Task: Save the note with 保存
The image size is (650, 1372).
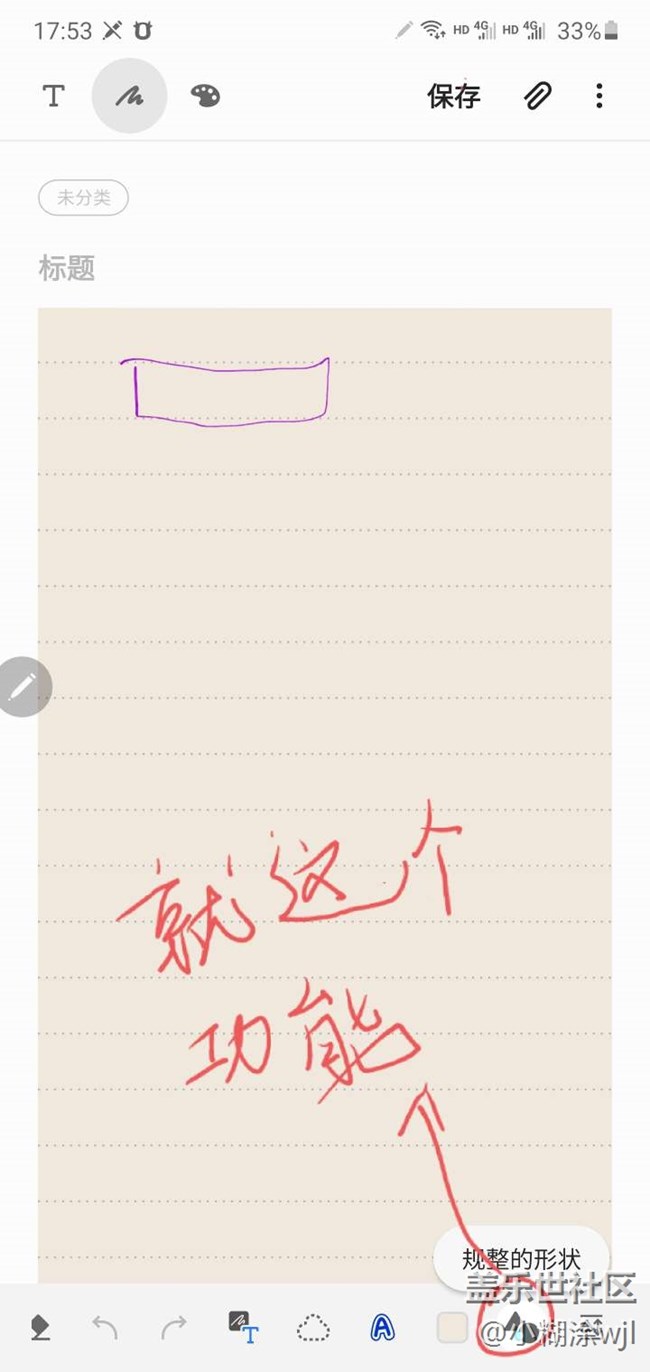Action: tap(454, 96)
